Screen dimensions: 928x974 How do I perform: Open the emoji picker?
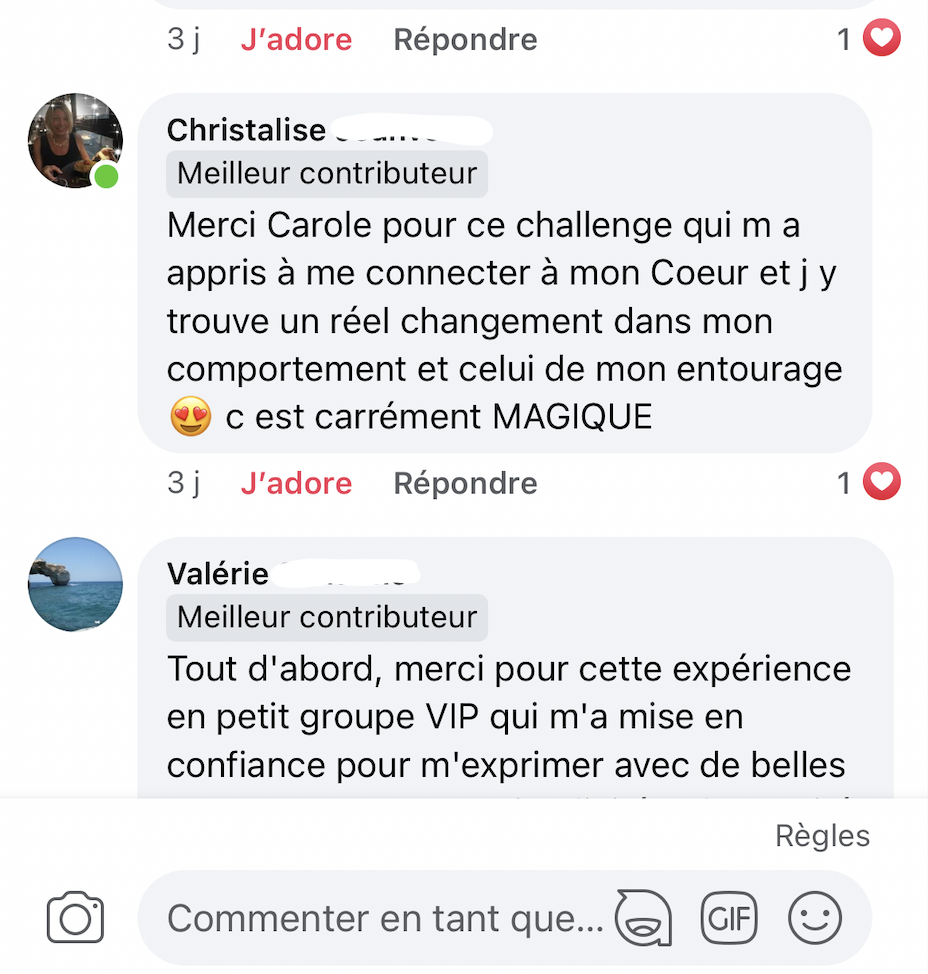(815, 917)
